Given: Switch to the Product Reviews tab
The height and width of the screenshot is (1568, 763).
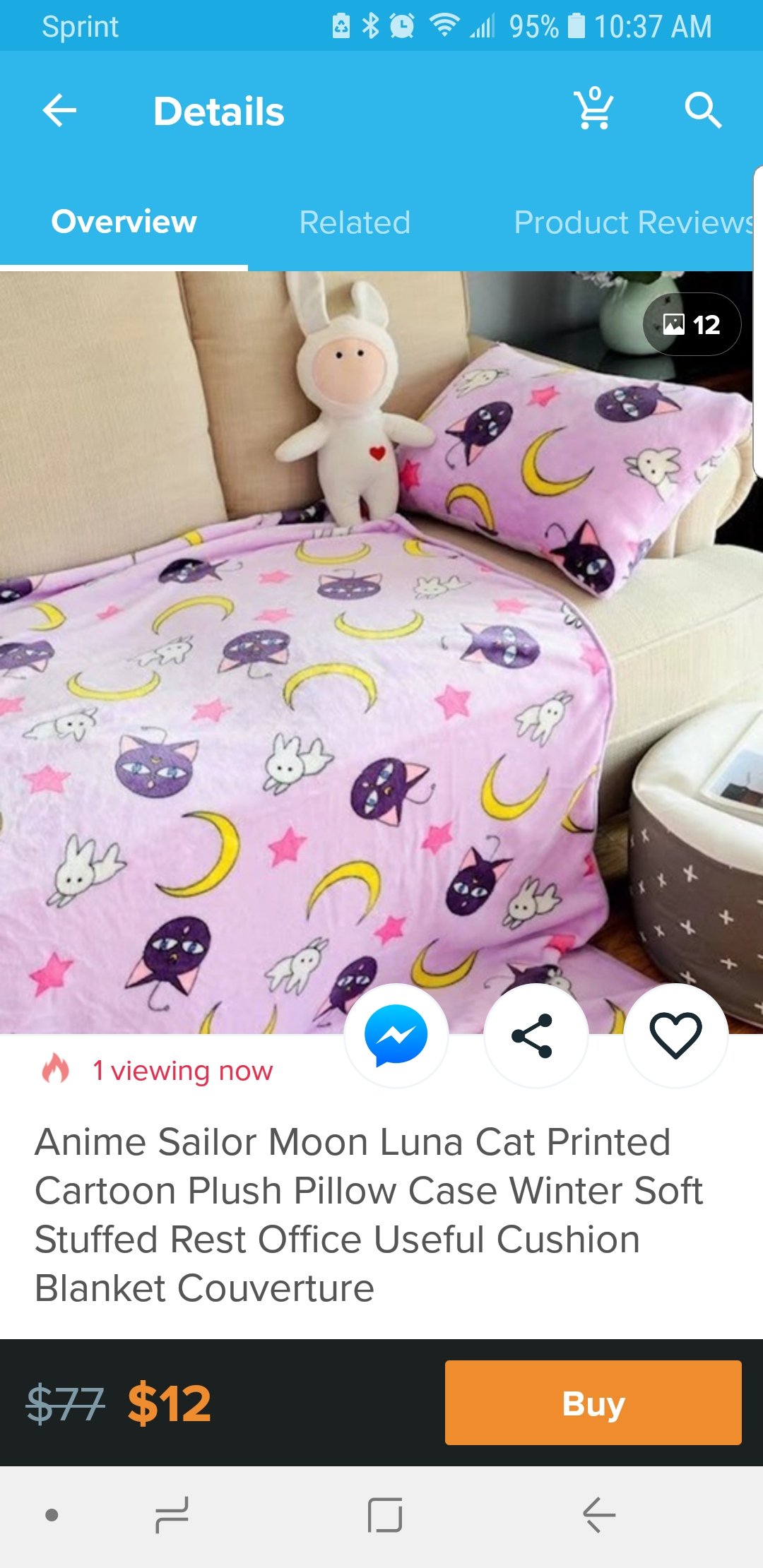Looking at the screenshot, I should click(634, 222).
